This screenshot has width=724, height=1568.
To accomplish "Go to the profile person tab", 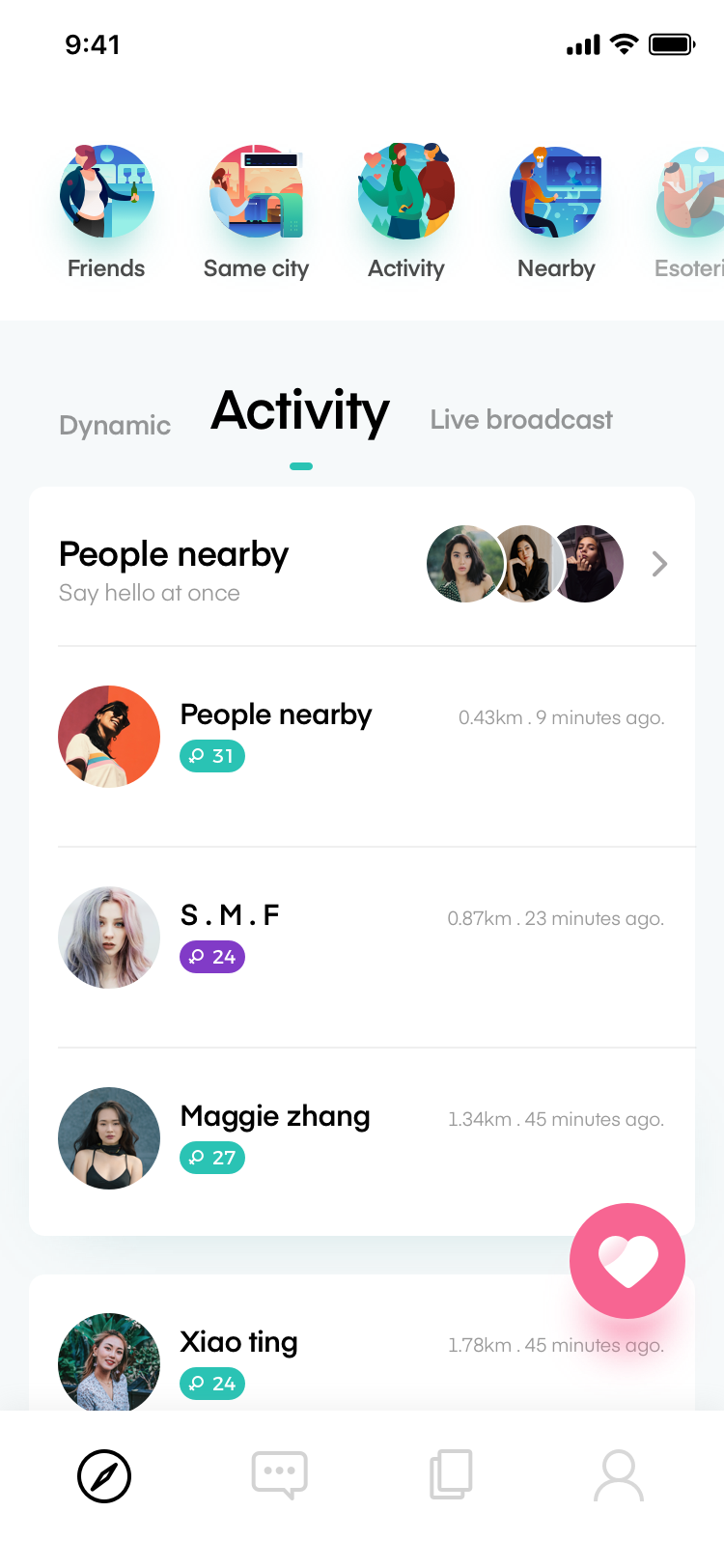I will pyautogui.click(x=619, y=1475).
